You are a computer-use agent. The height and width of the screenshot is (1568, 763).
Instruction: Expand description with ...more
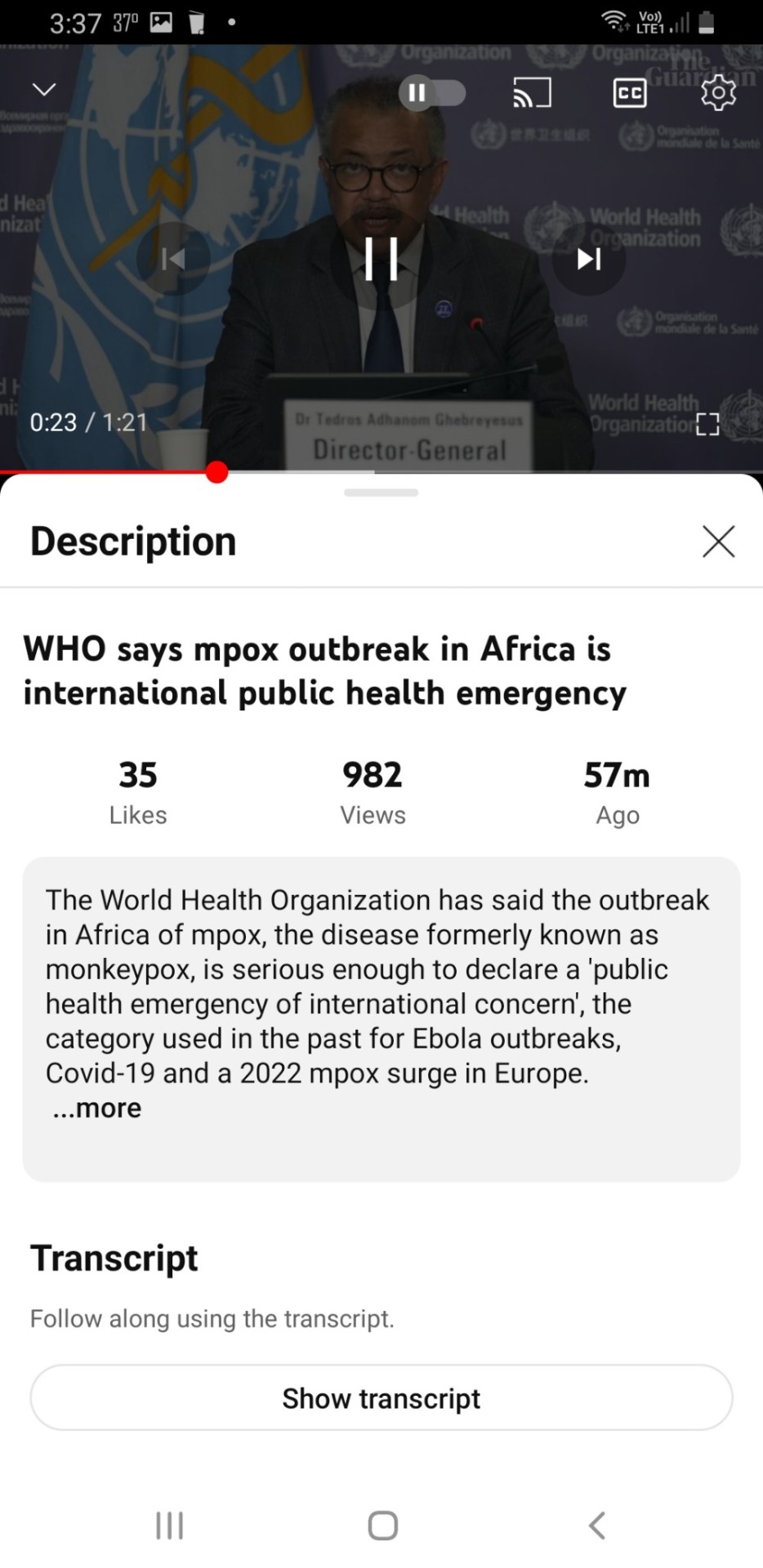coord(97,1108)
